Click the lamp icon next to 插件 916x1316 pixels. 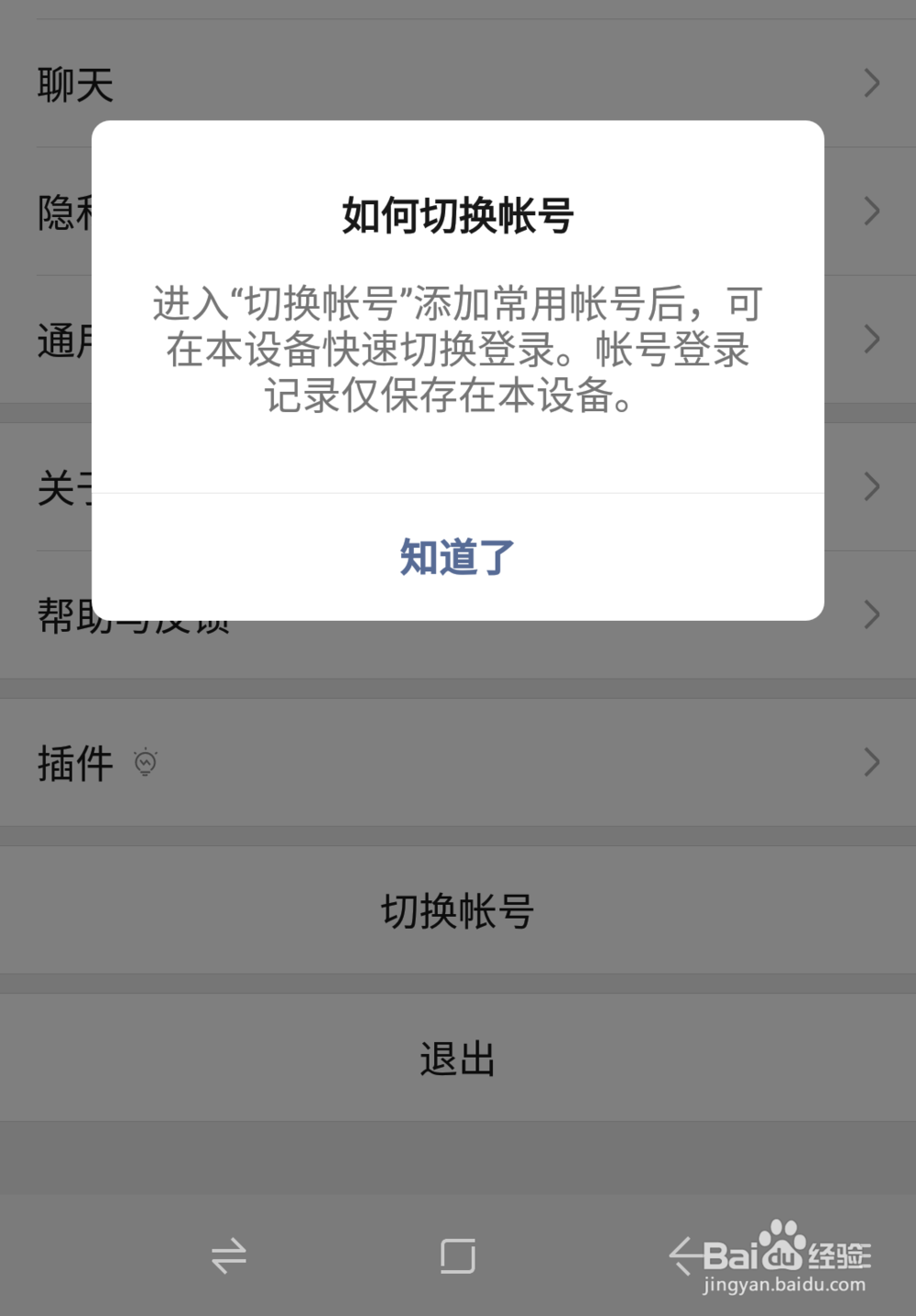point(147,762)
